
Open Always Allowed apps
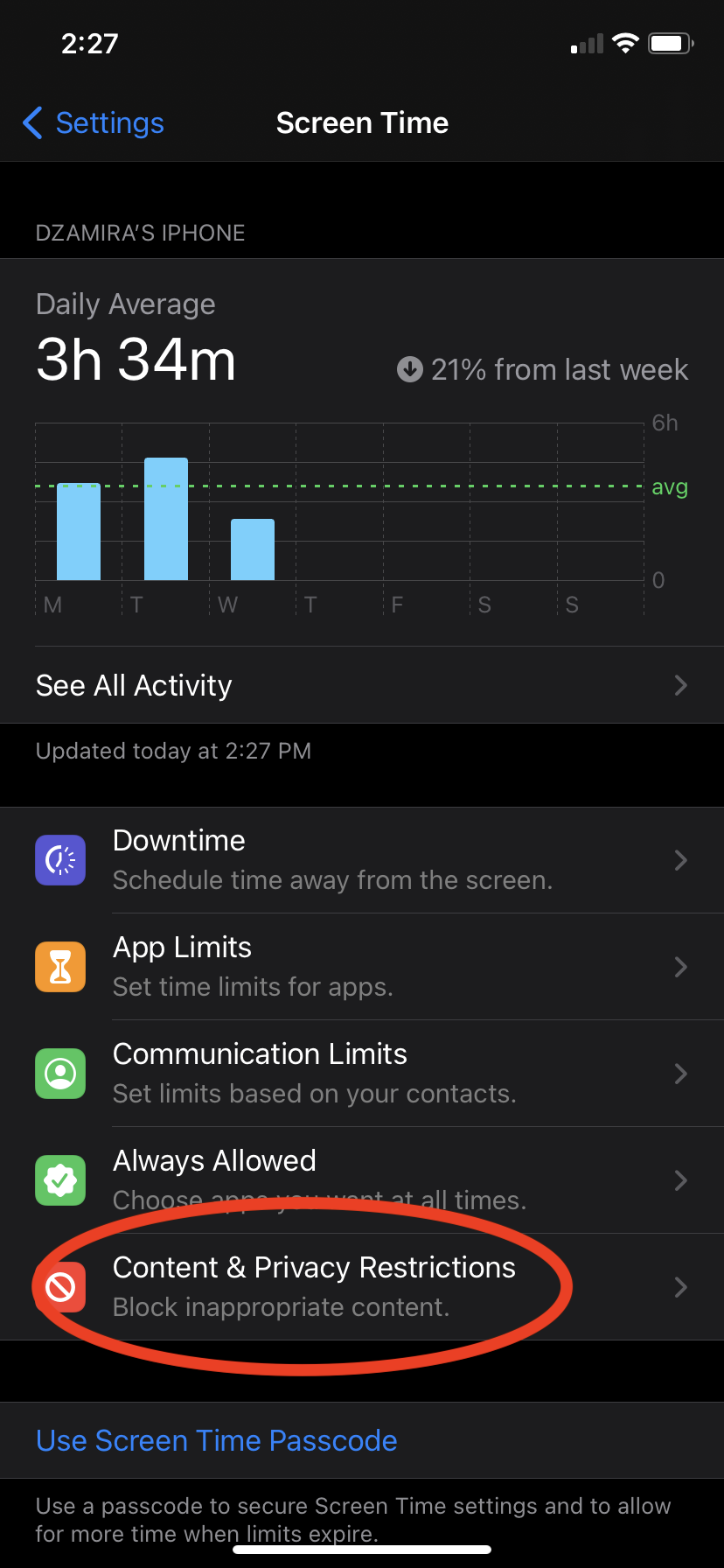pyautogui.click(x=361, y=1180)
